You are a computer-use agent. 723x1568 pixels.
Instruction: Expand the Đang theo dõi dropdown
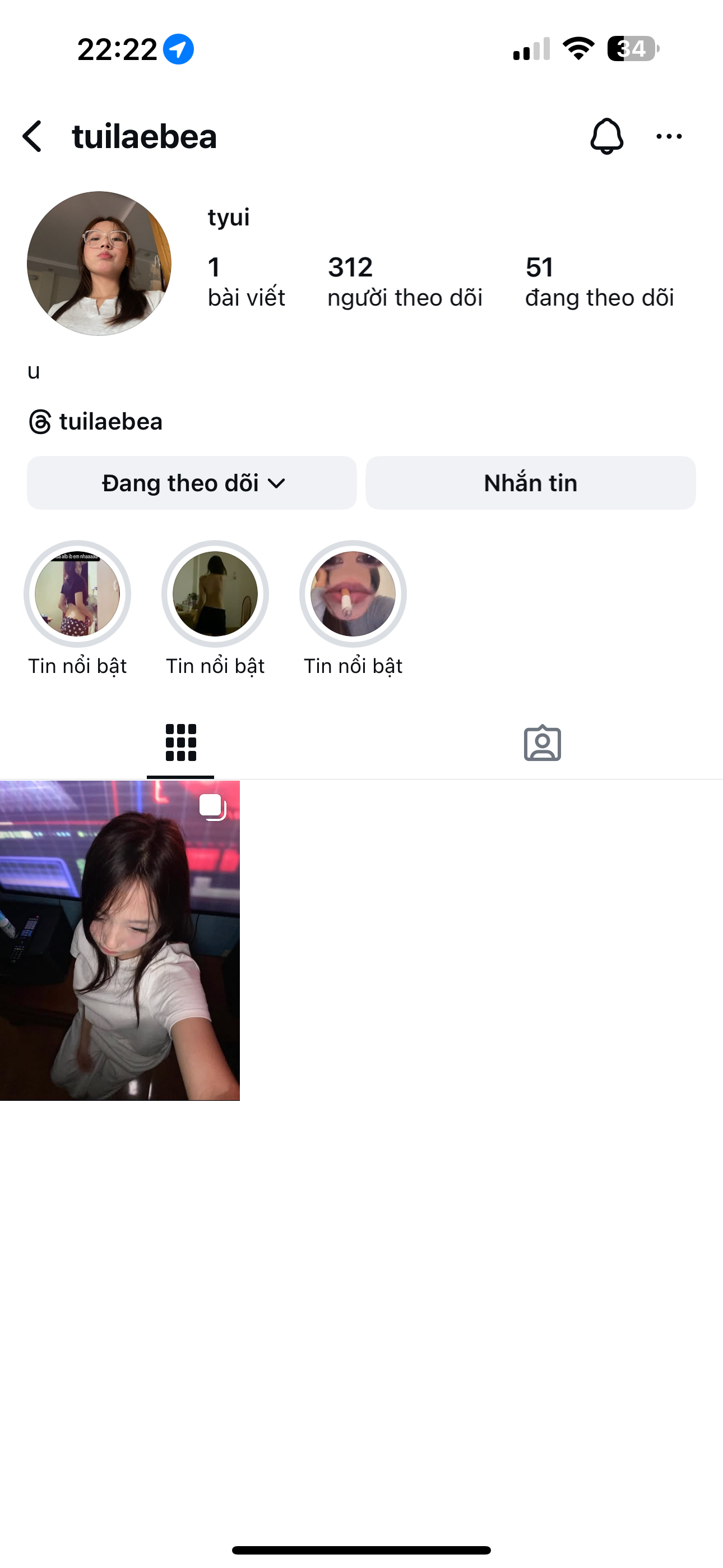click(192, 483)
